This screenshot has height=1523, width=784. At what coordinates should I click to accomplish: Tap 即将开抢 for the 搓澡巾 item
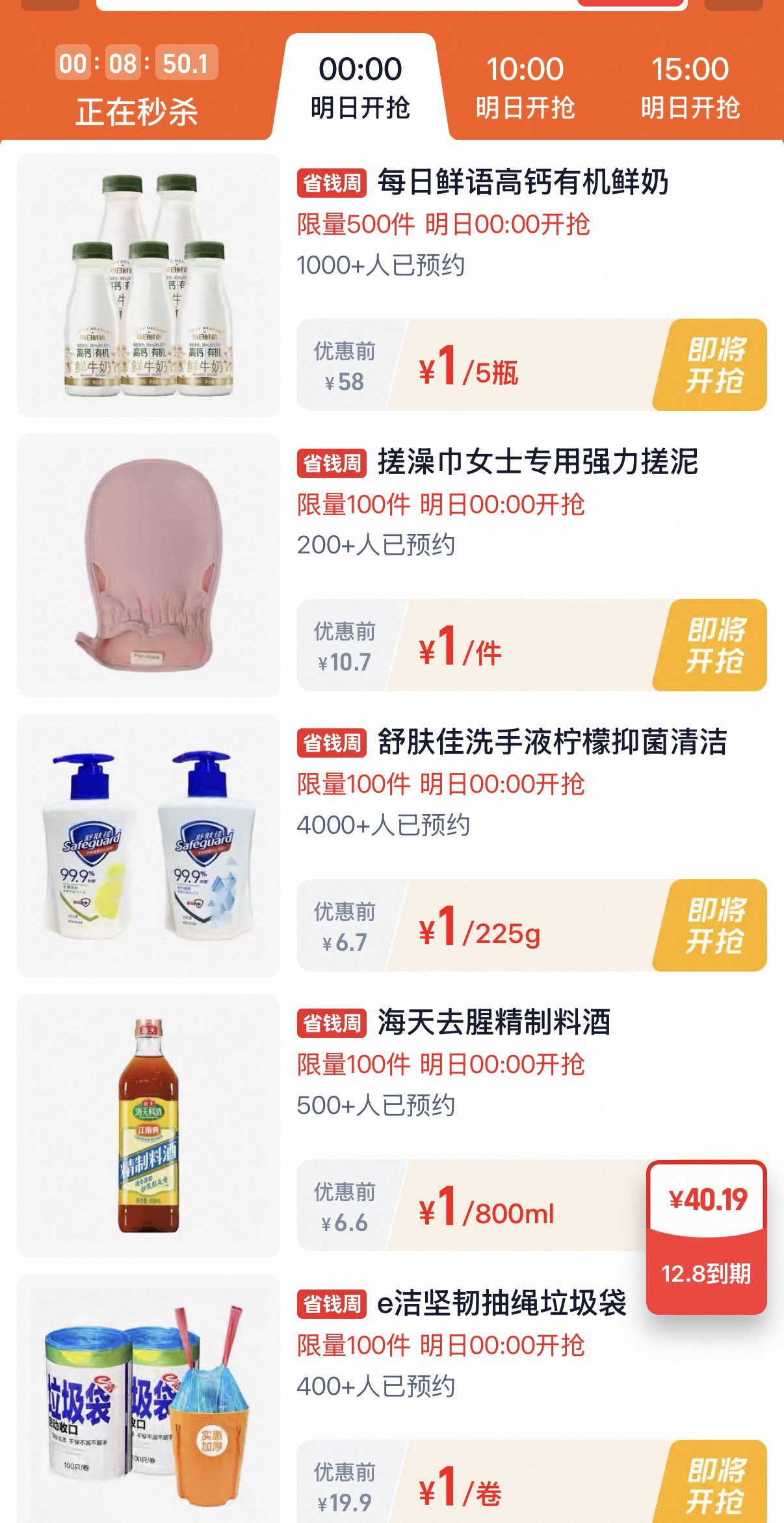coord(714,645)
